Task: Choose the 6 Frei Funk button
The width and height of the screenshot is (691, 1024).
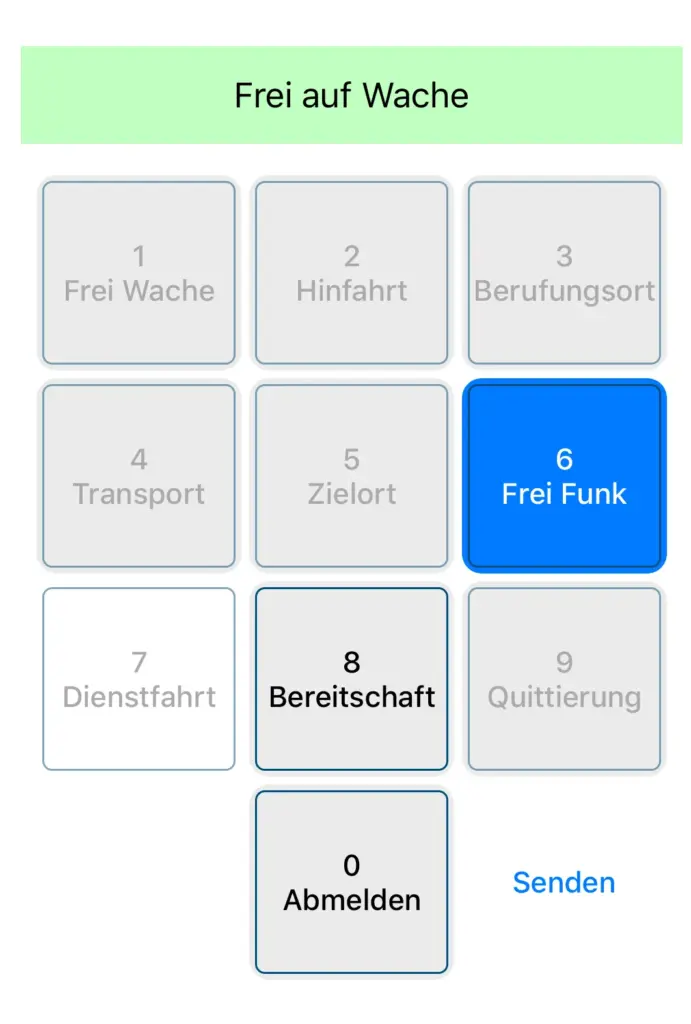Action: [564, 476]
